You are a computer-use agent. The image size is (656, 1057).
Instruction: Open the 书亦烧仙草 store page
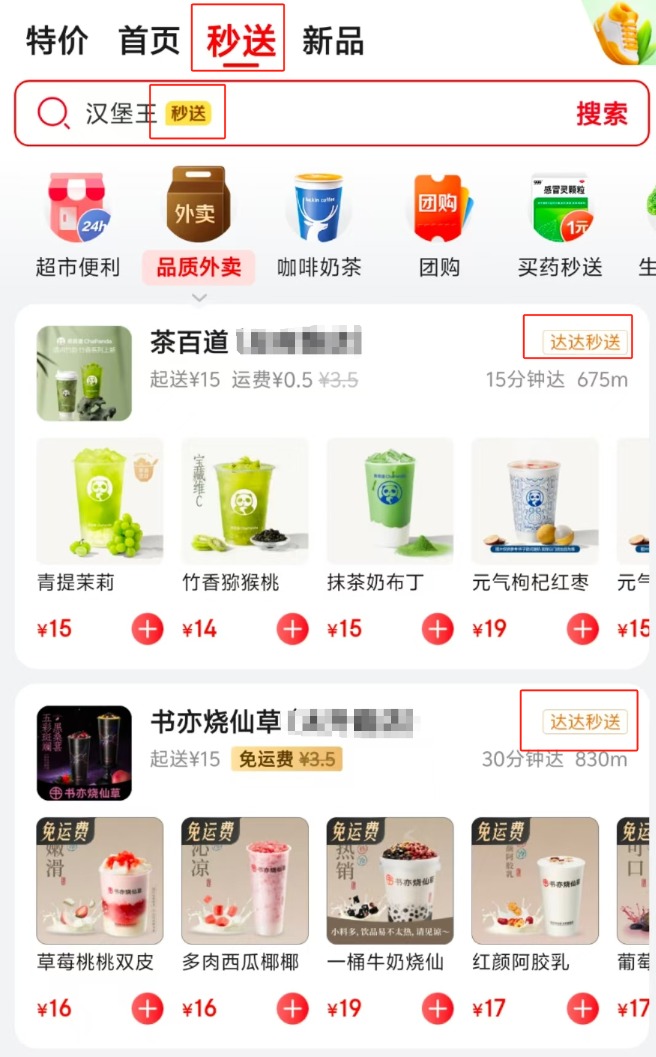click(x=215, y=722)
